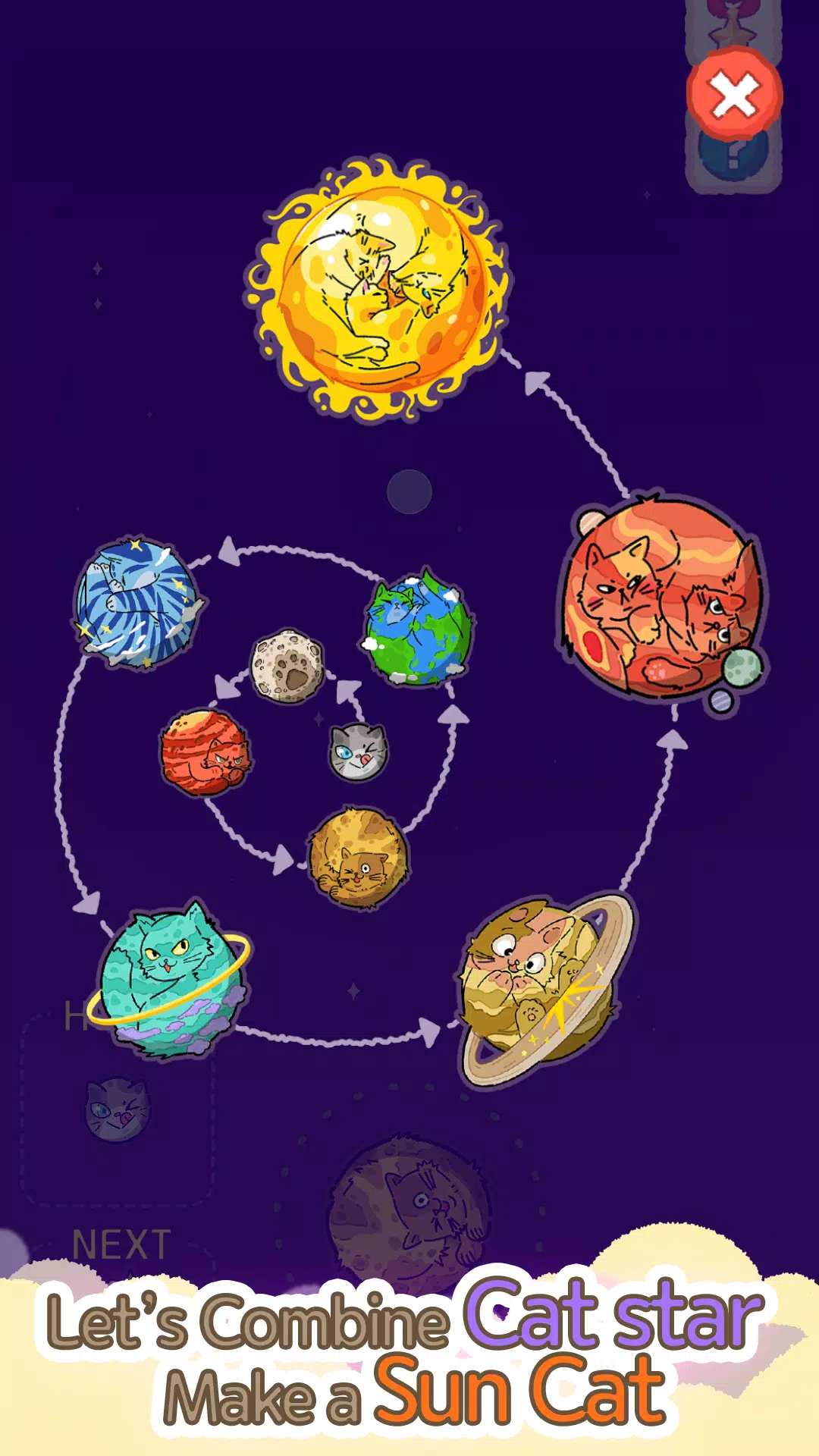
Task: Select the fluffy brown cat planet
Action: 356,861
